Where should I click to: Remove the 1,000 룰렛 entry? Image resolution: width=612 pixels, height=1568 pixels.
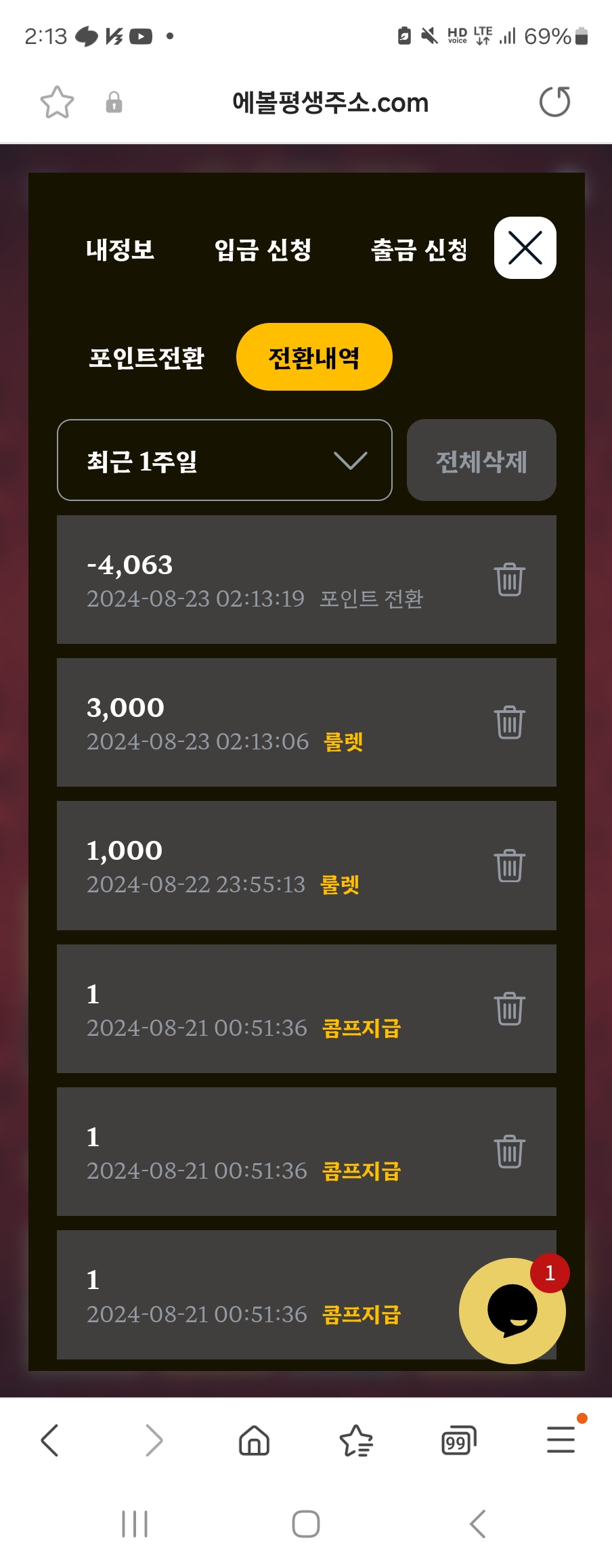(509, 865)
